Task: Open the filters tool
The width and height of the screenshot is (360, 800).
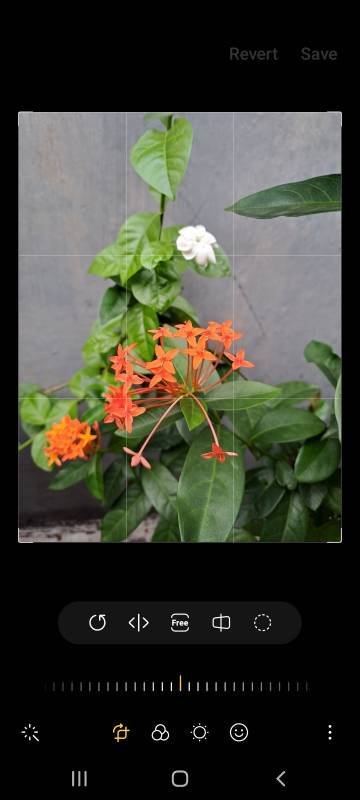Action: (160, 733)
